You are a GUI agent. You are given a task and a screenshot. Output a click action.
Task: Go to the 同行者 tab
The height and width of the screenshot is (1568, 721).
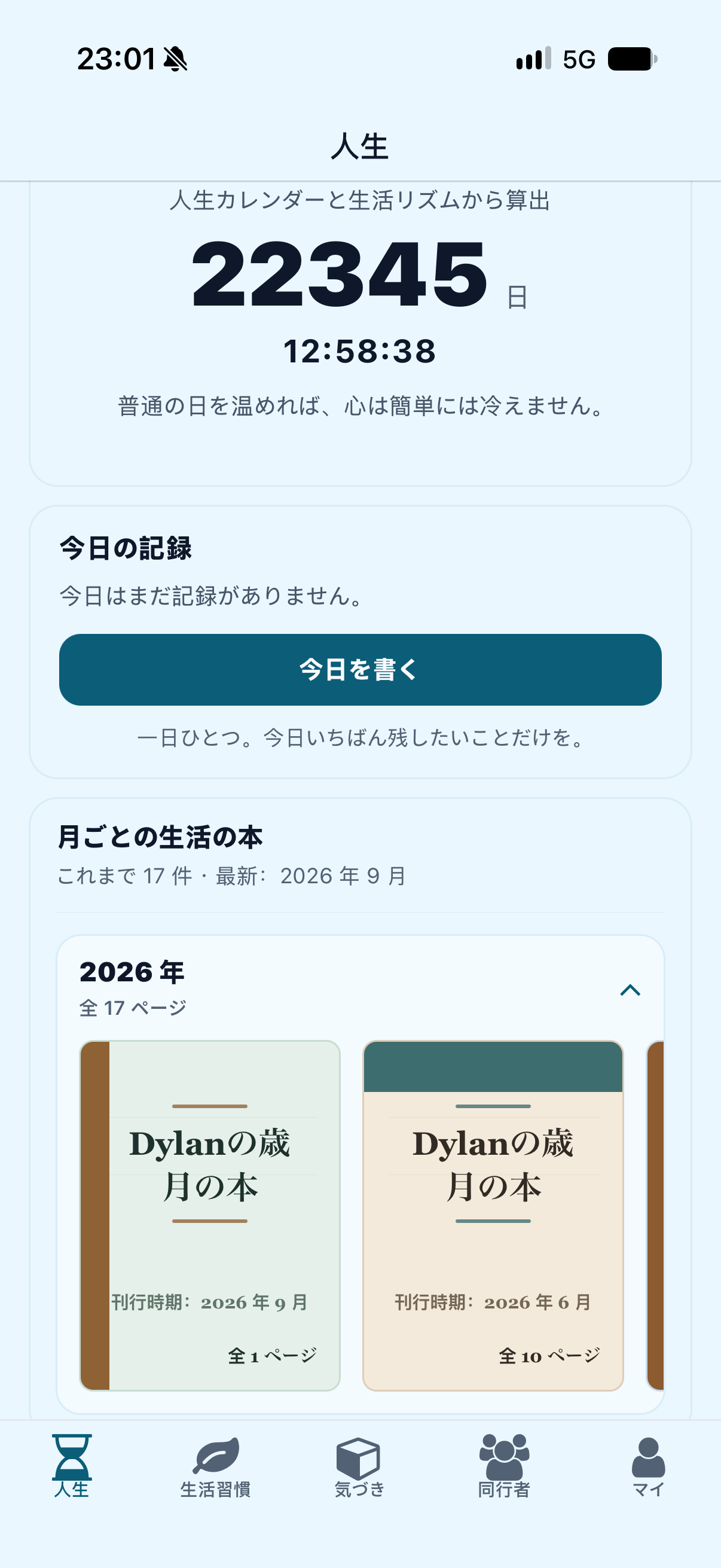point(504,1468)
